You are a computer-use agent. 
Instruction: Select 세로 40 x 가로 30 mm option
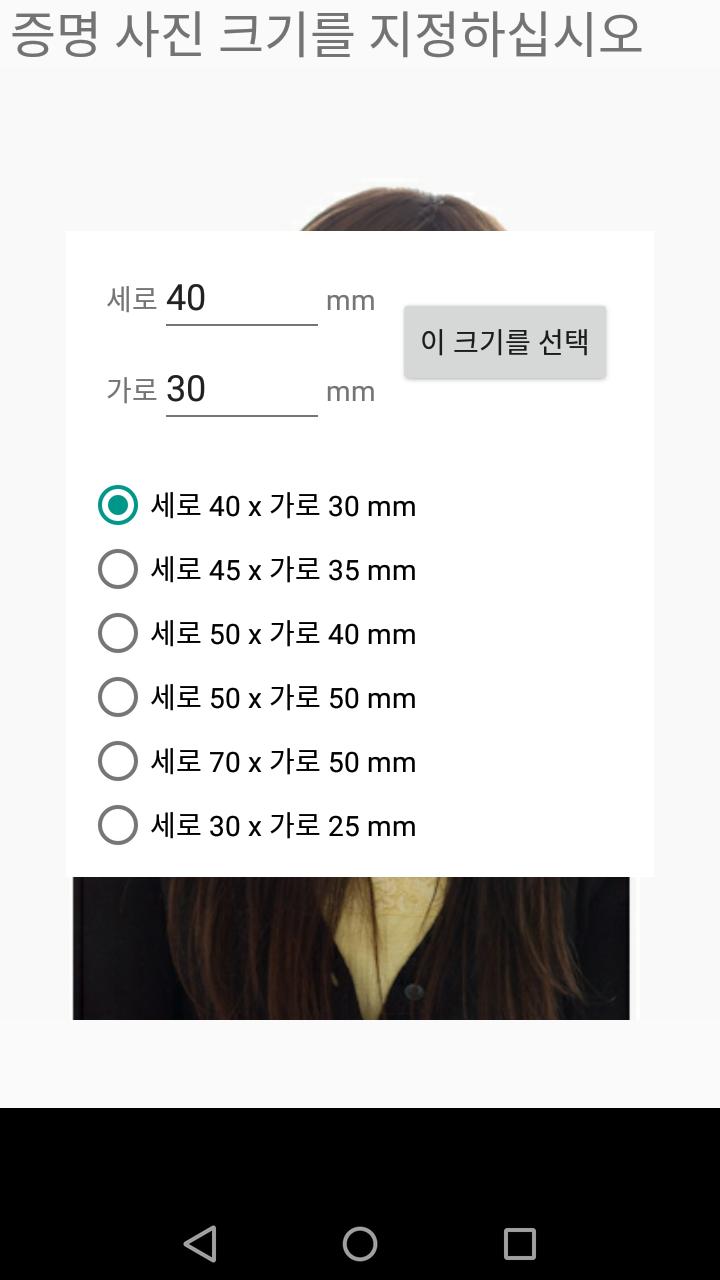tap(257, 505)
